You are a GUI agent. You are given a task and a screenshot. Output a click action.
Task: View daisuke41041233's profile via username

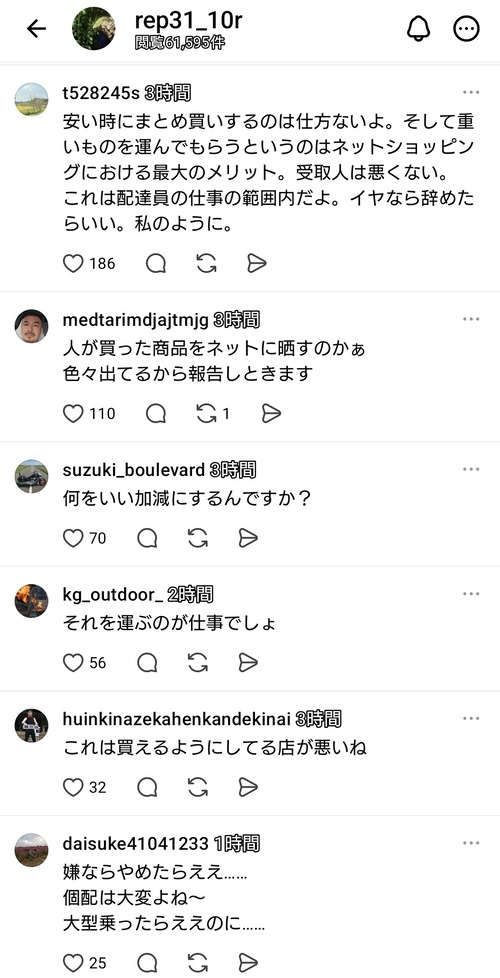[135, 843]
